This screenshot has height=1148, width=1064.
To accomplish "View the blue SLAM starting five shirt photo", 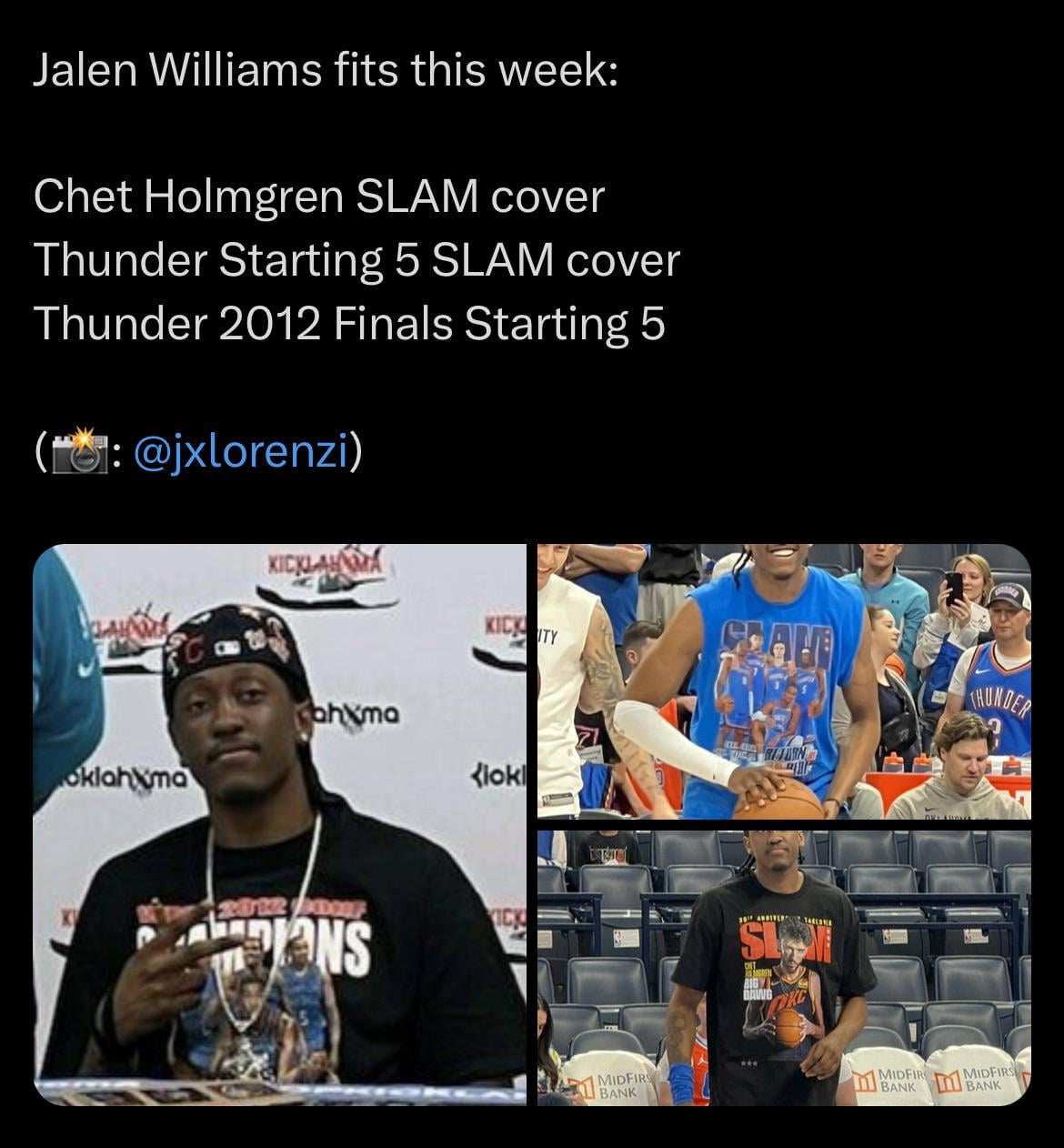I will pyautogui.click(x=784, y=682).
